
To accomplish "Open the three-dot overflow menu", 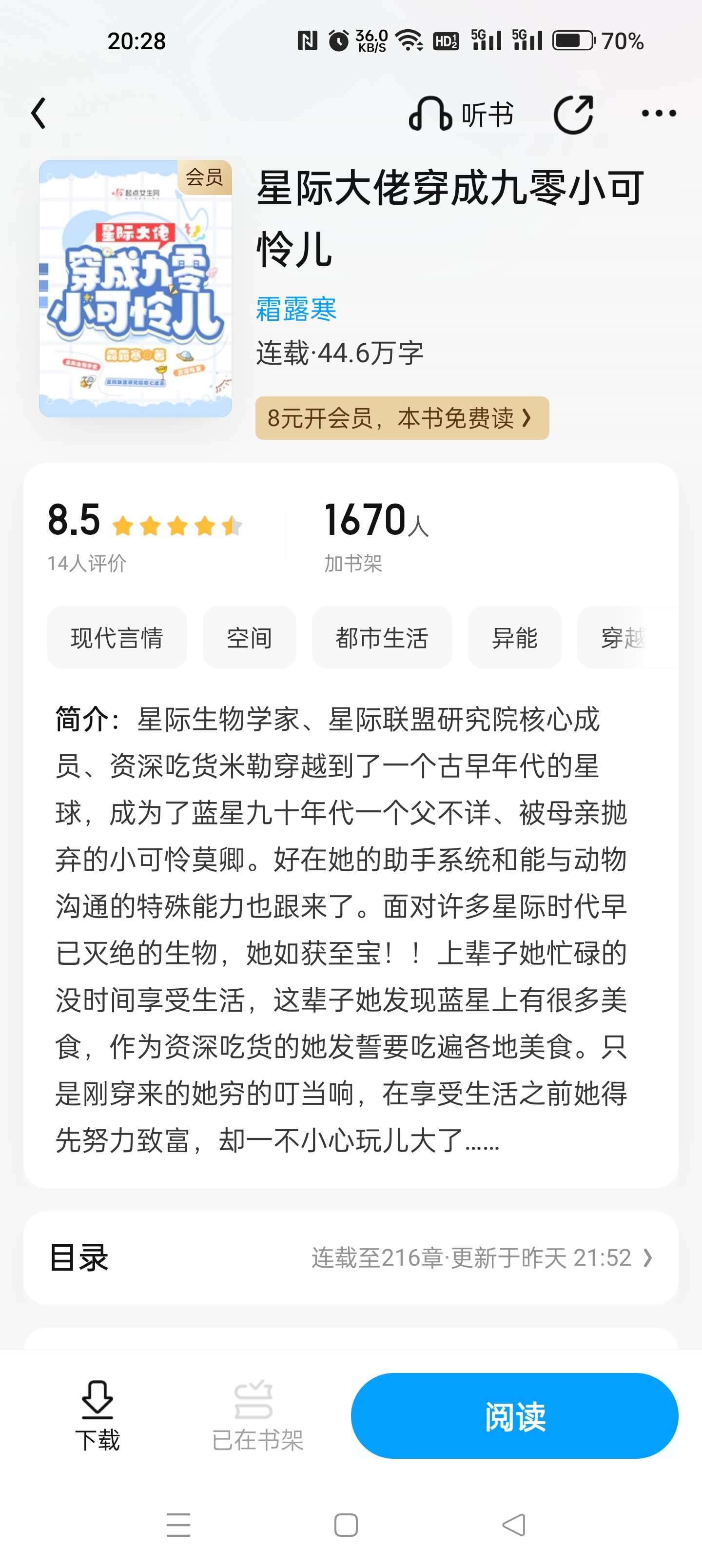I will (659, 113).
